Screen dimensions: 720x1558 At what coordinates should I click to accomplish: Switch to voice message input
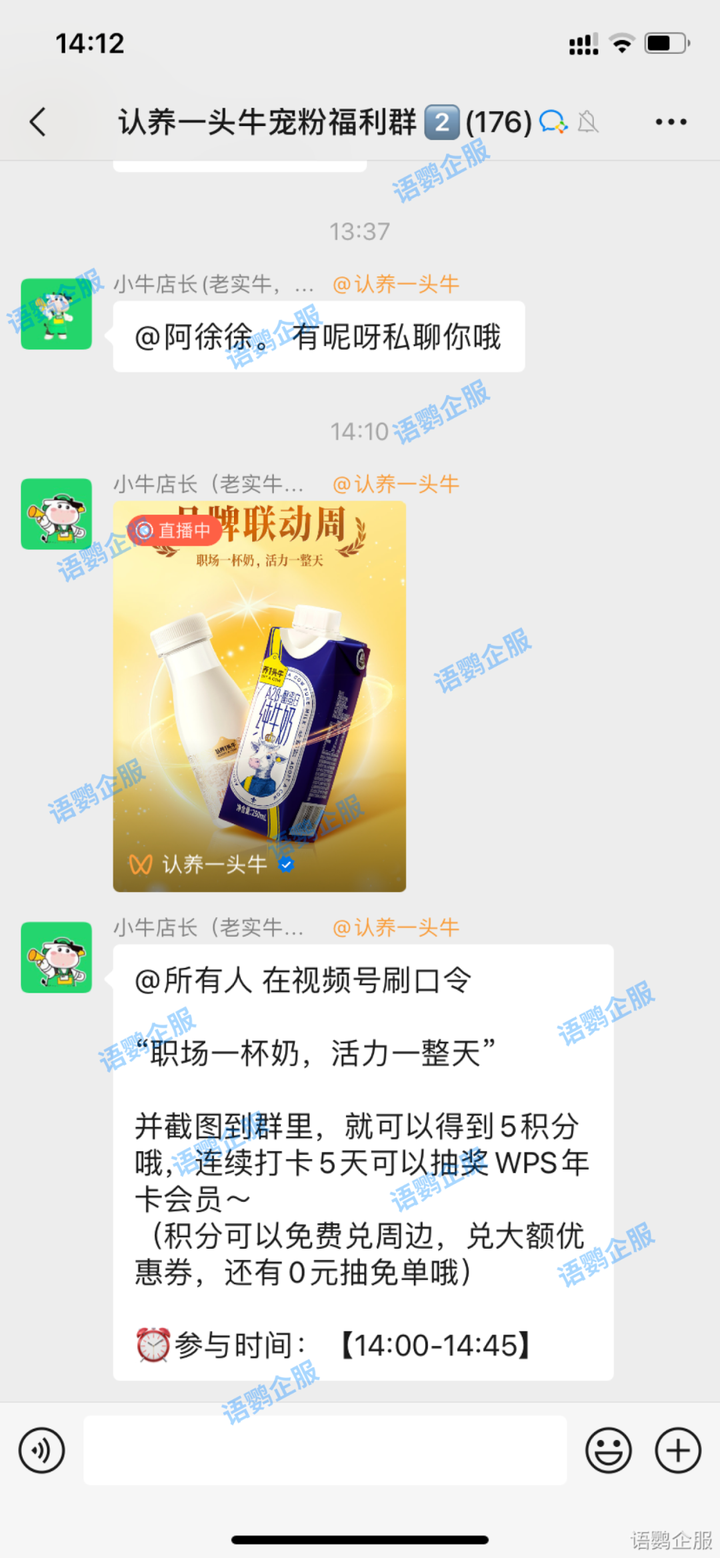tap(42, 1450)
